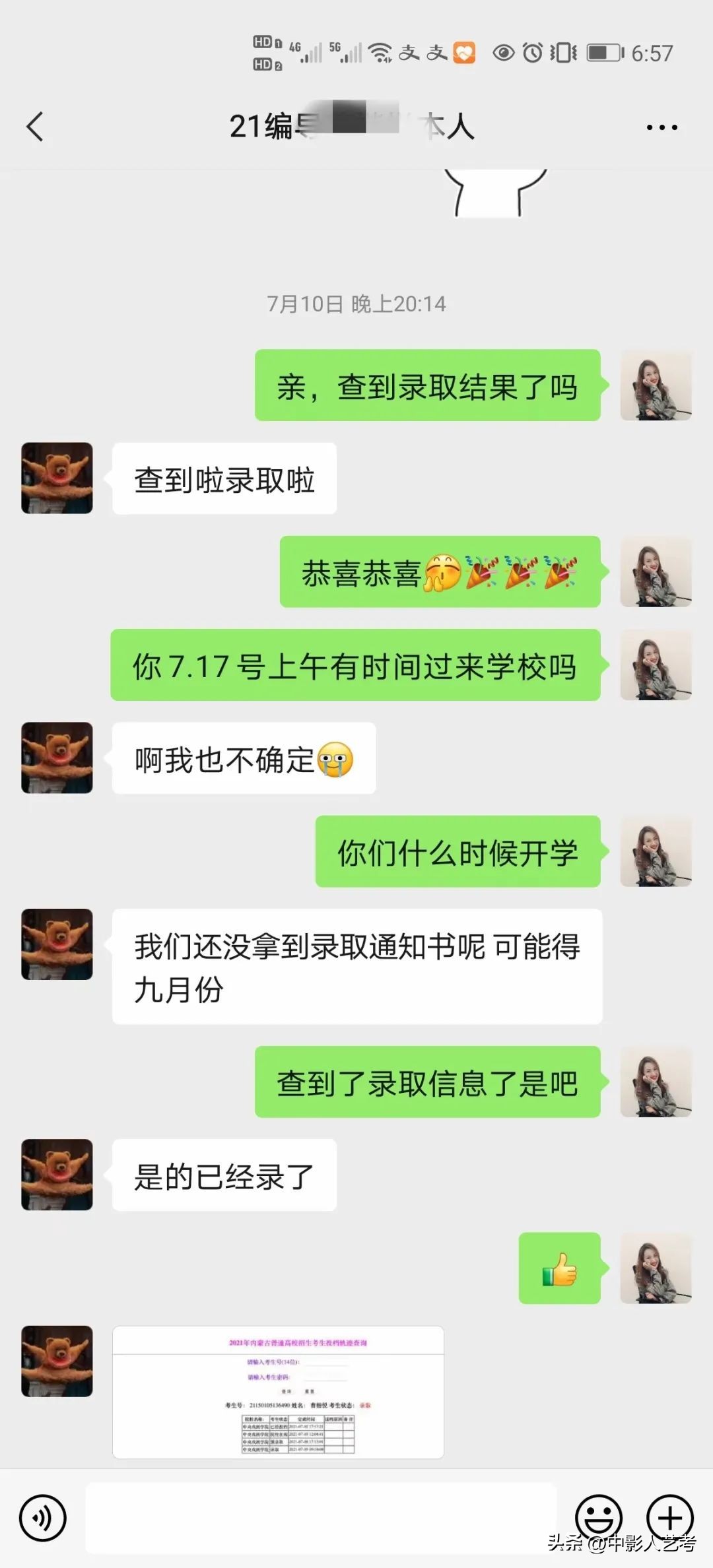Tap the battery indicator in status bar
Viewport: 713px width, 1568px height.
(x=603, y=51)
